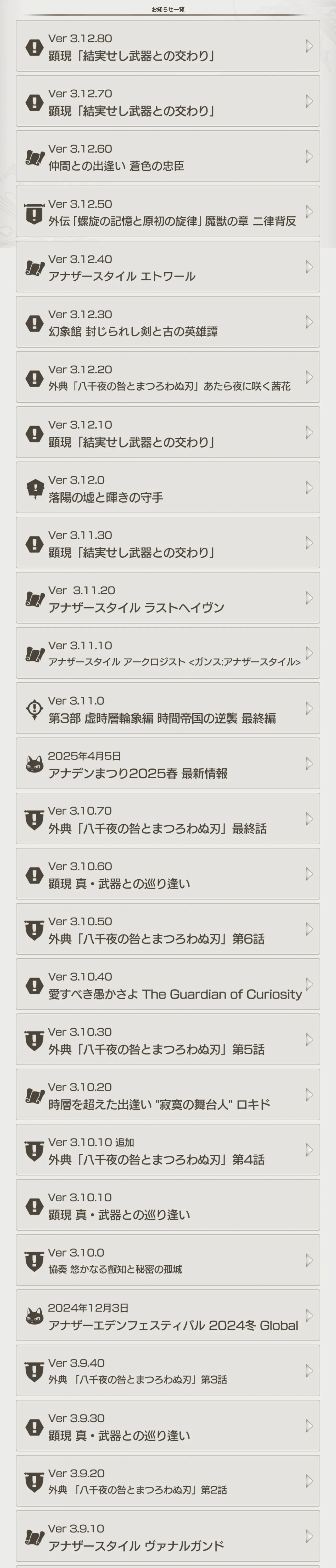View Ver 3.10.70 外典 最終話 notice
Screen dimensions: 336x1568
[x=168, y=819]
